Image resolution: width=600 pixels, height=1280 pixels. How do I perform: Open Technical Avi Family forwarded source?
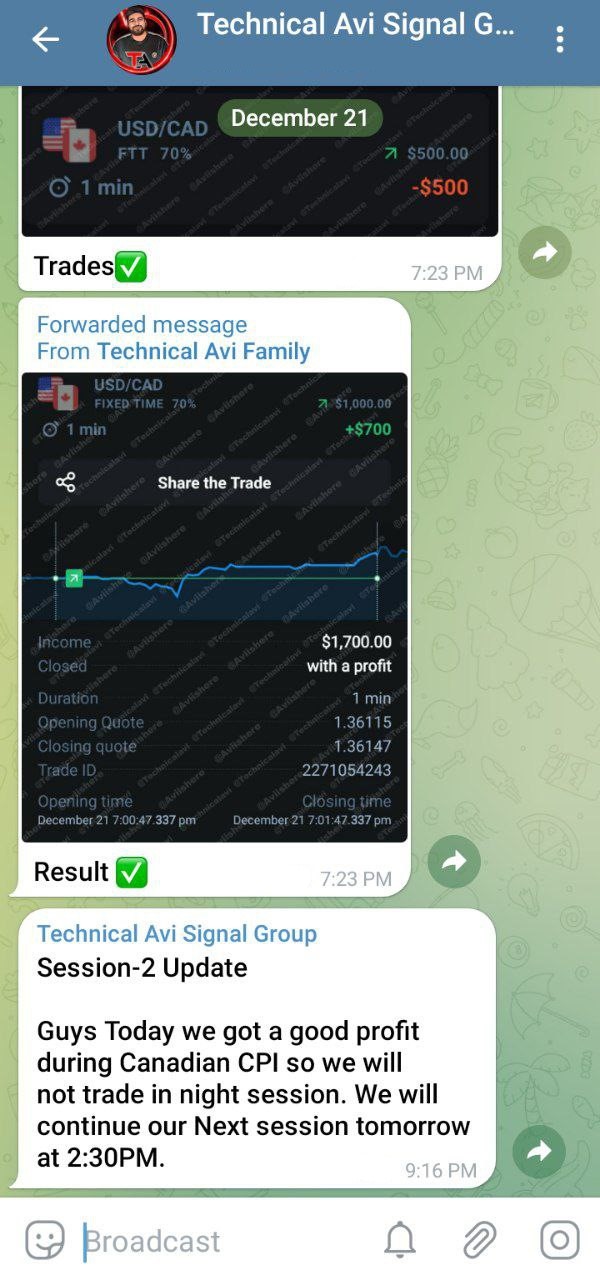click(203, 351)
